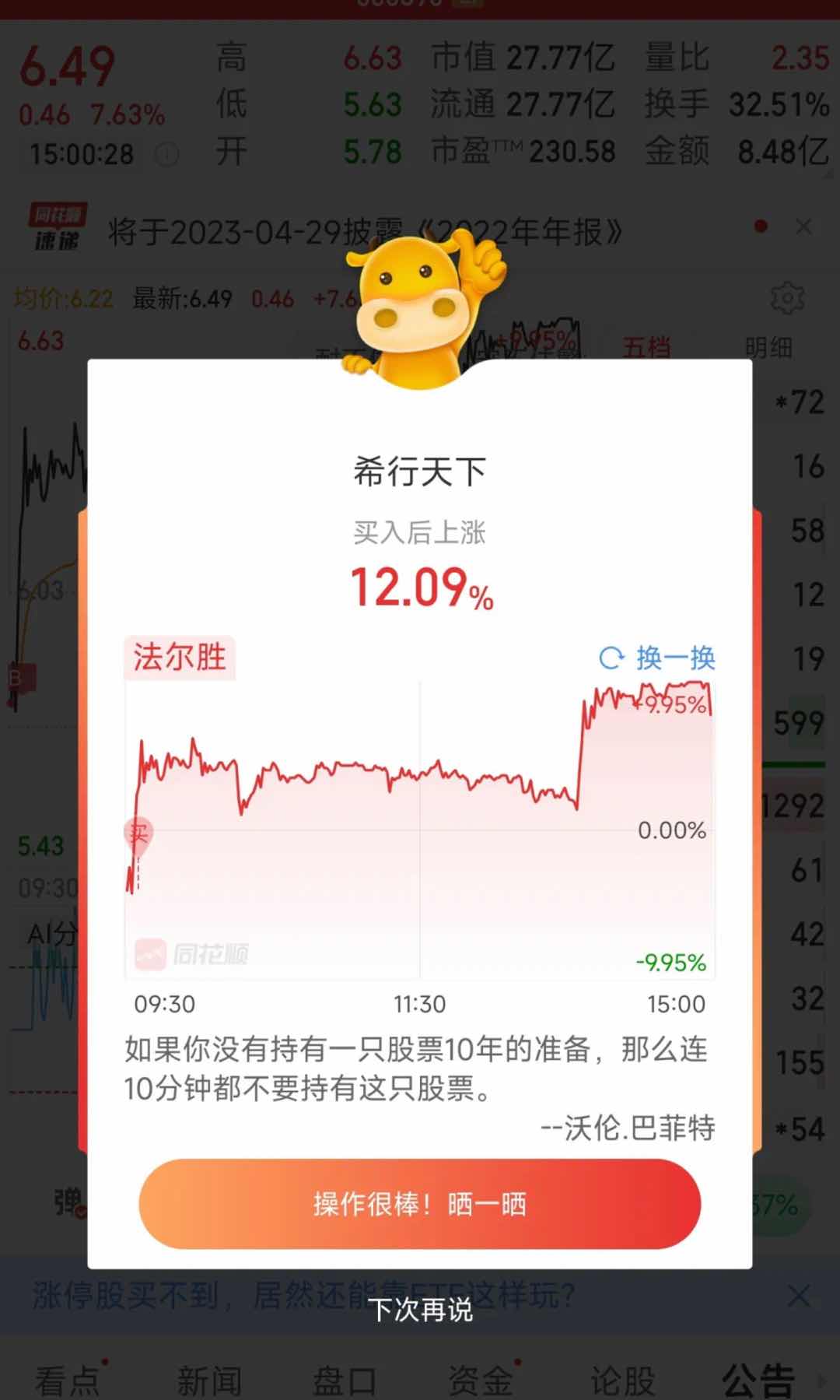Share the result with 操作很棒！晒一晒
Viewport: 840px width, 1400px height.
420,1203
